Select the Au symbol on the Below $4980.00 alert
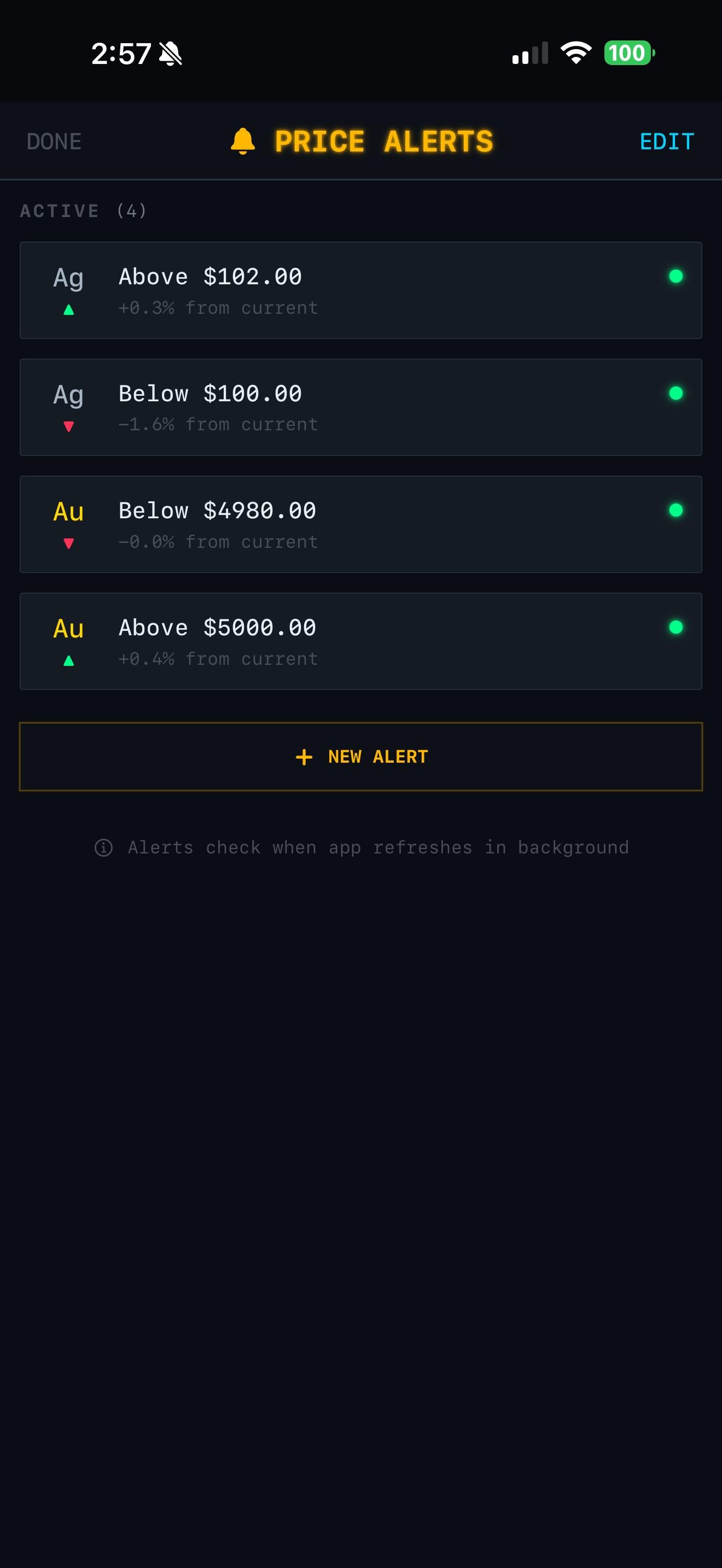This screenshot has width=722, height=1568. click(68, 512)
